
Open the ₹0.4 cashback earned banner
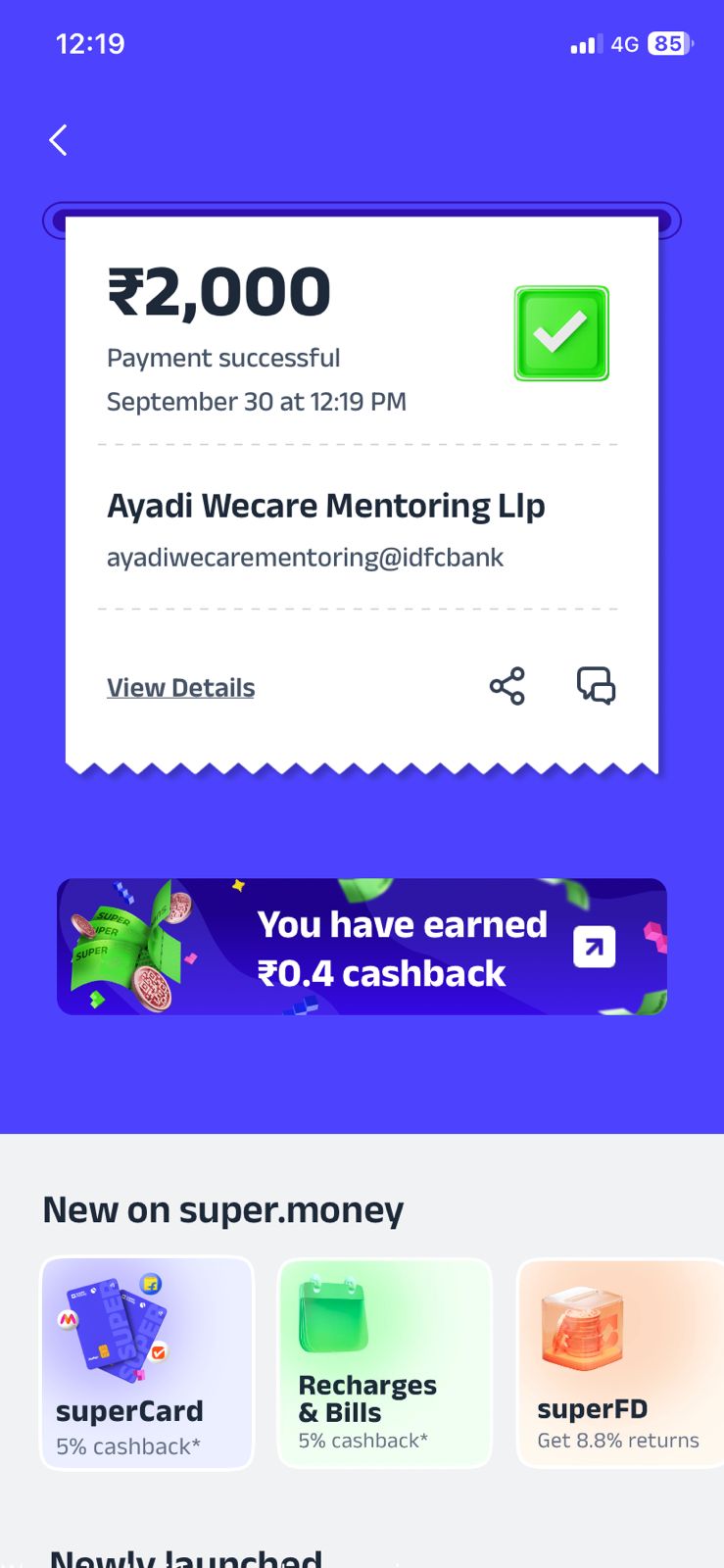tap(362, 947)
